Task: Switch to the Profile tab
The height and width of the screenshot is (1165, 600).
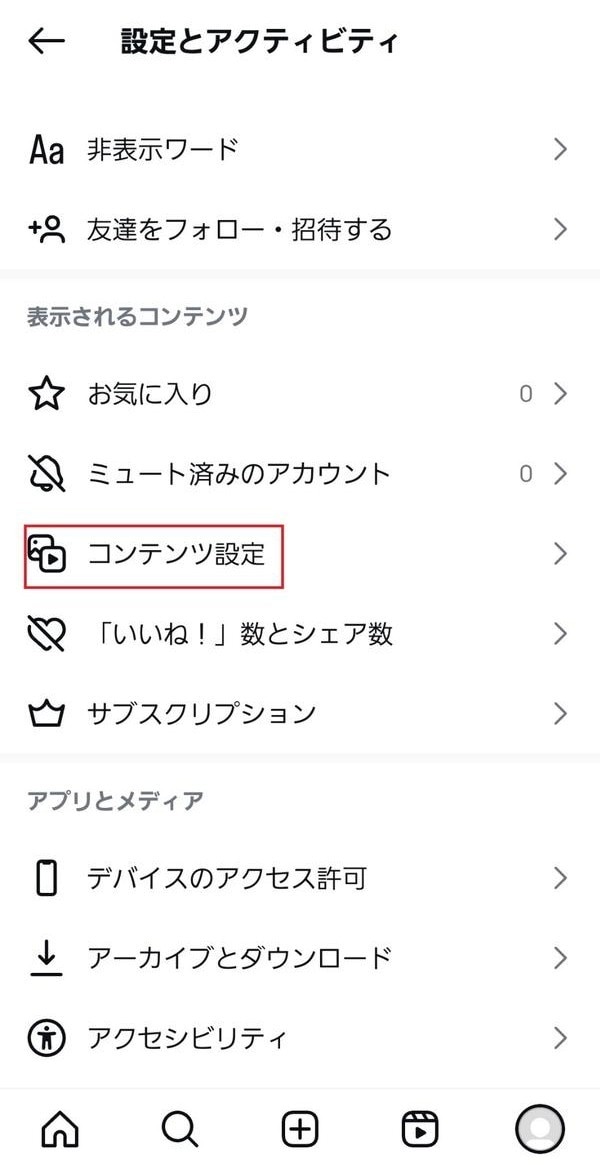Action: click(x=540, y=1129)
